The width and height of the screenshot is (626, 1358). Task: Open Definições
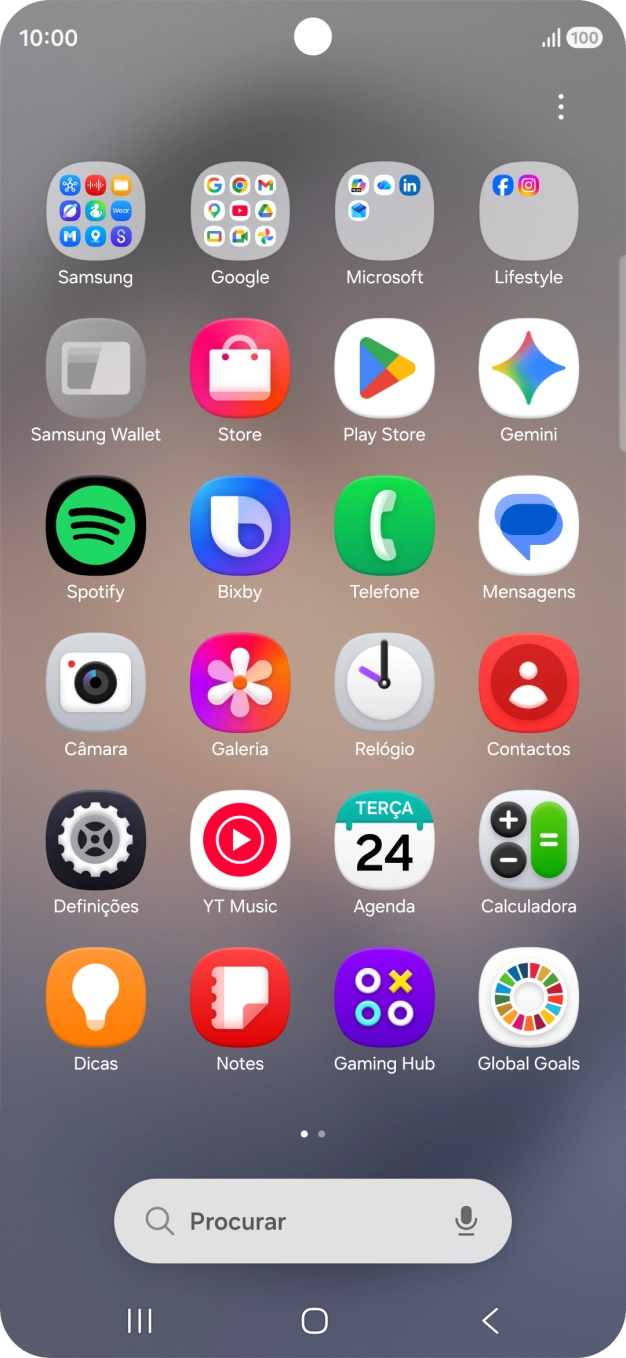click(96, 840)
